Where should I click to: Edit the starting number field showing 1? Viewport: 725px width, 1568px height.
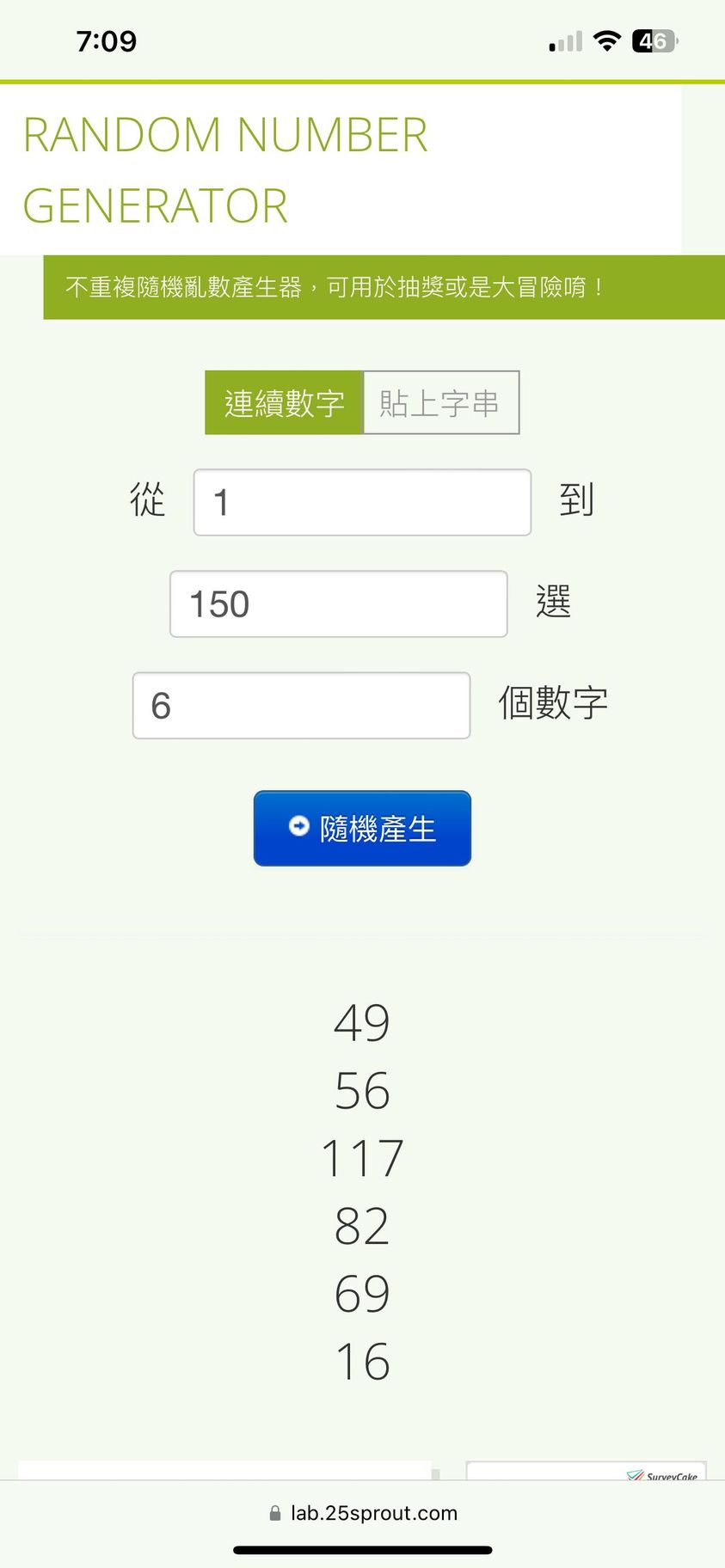pos(362,502)
